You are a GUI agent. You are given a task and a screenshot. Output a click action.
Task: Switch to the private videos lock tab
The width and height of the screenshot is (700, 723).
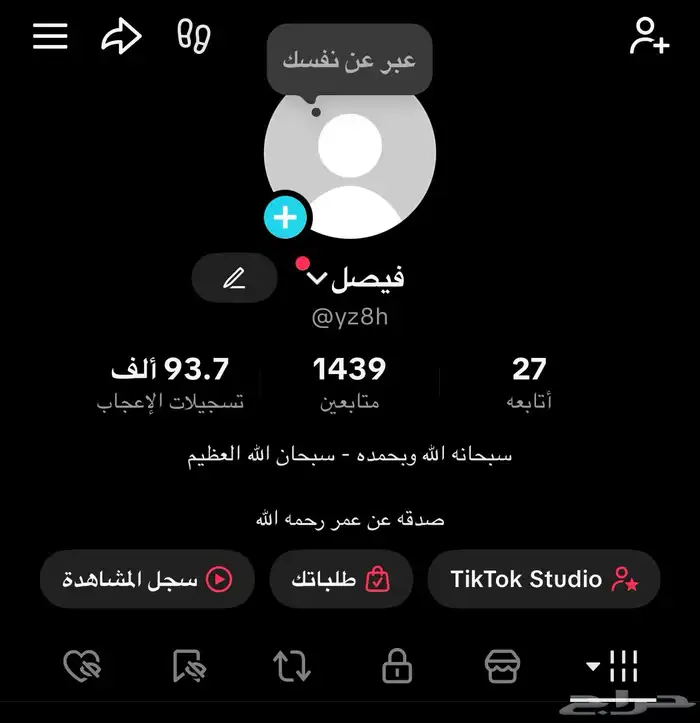pyautogui.click(x=397, y=665)
